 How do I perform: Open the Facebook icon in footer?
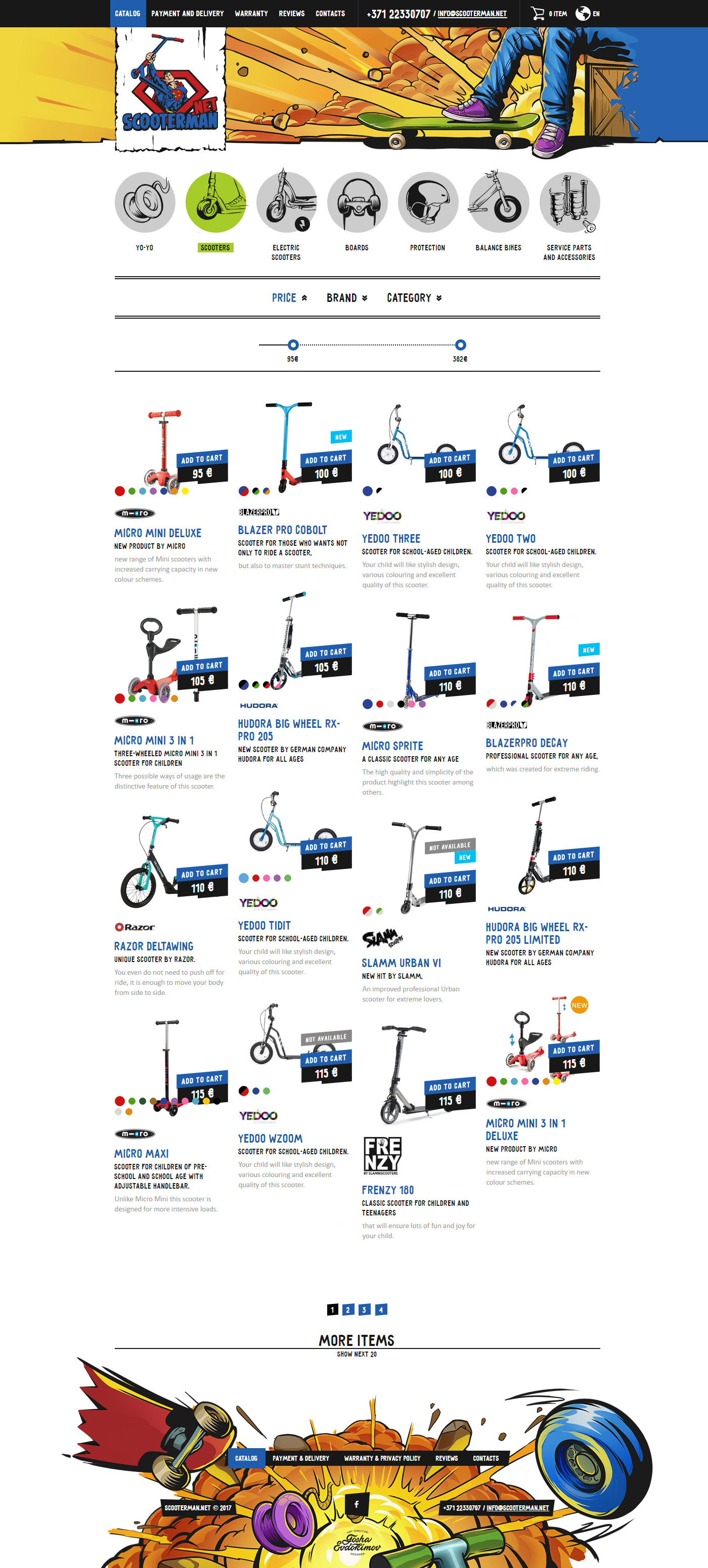pos(357,1503)
